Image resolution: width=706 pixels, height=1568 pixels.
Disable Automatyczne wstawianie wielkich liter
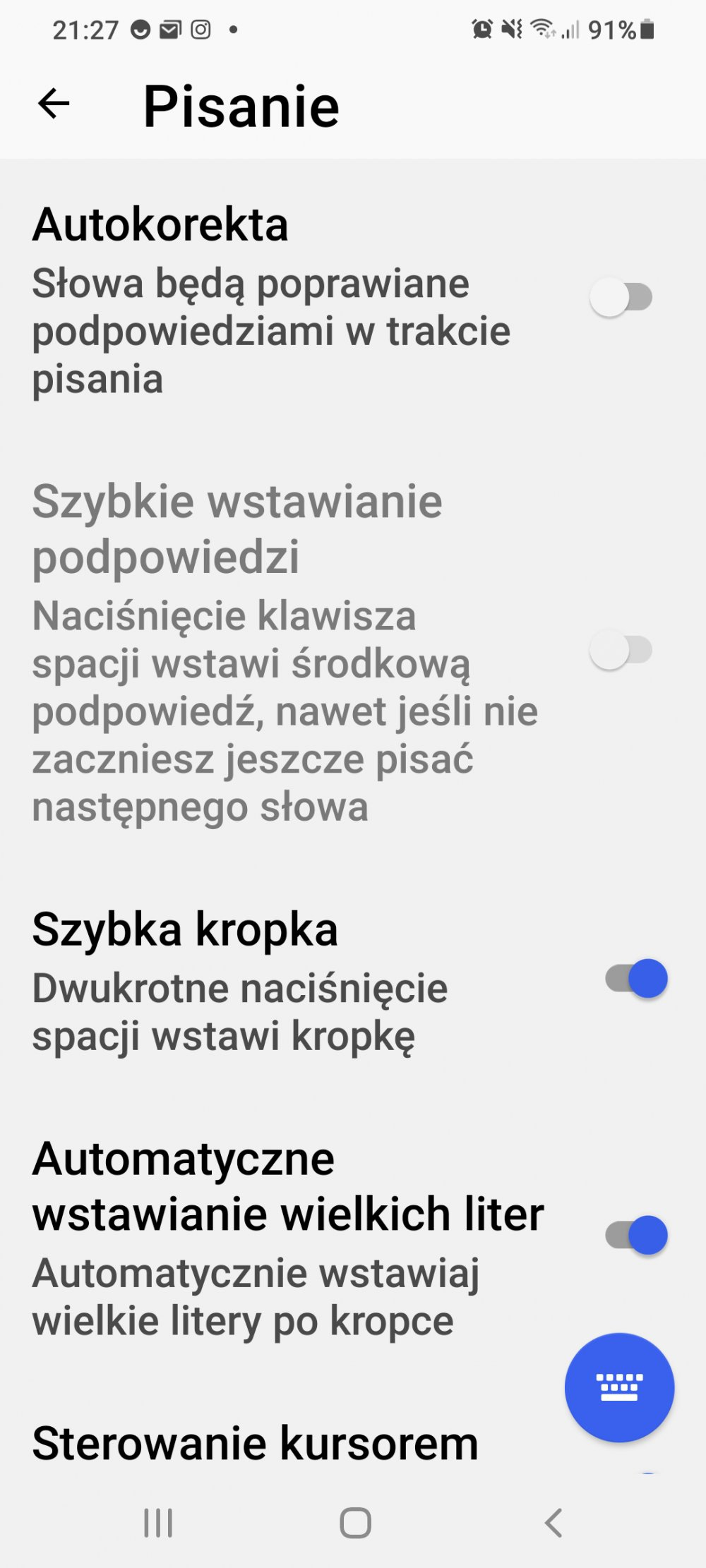636,1235
